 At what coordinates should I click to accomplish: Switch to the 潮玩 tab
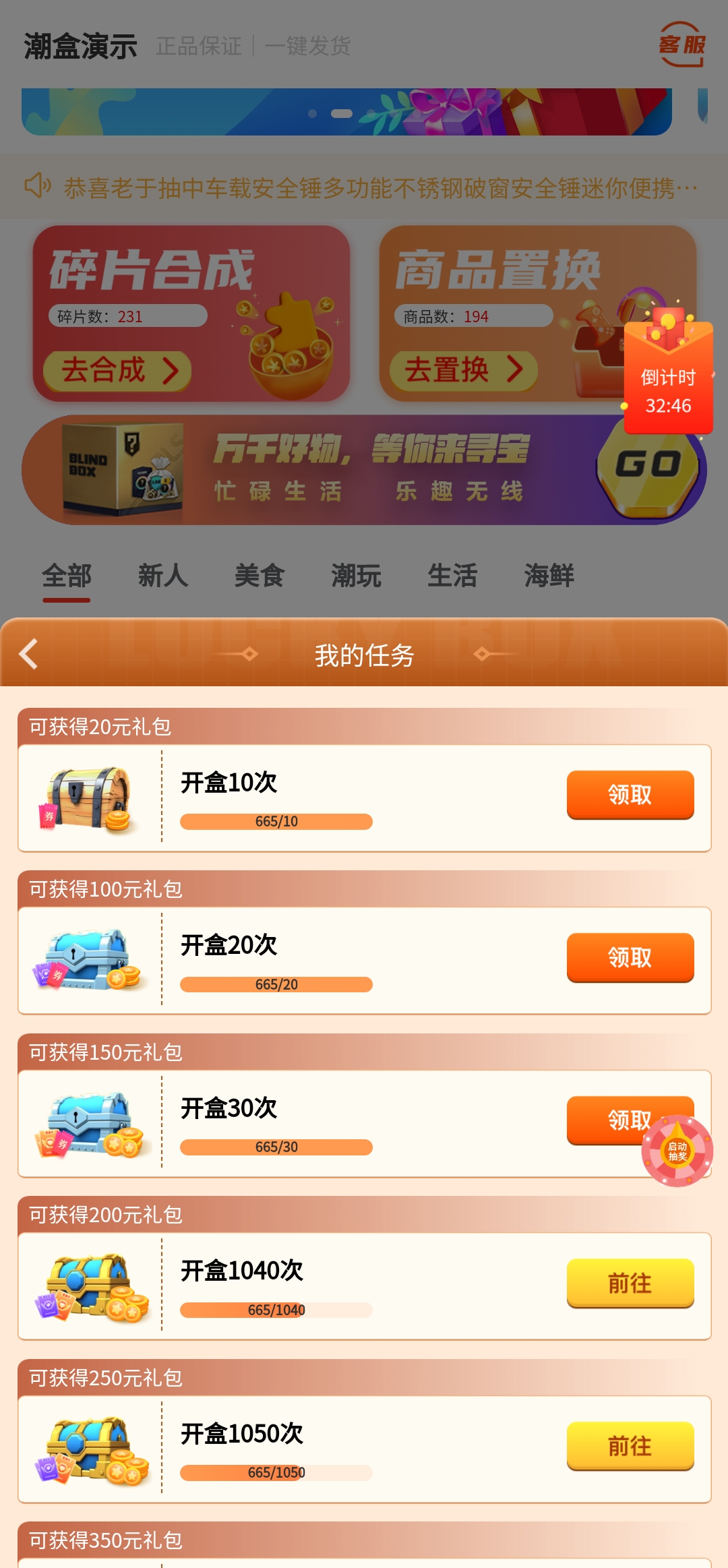pos(356,576)
